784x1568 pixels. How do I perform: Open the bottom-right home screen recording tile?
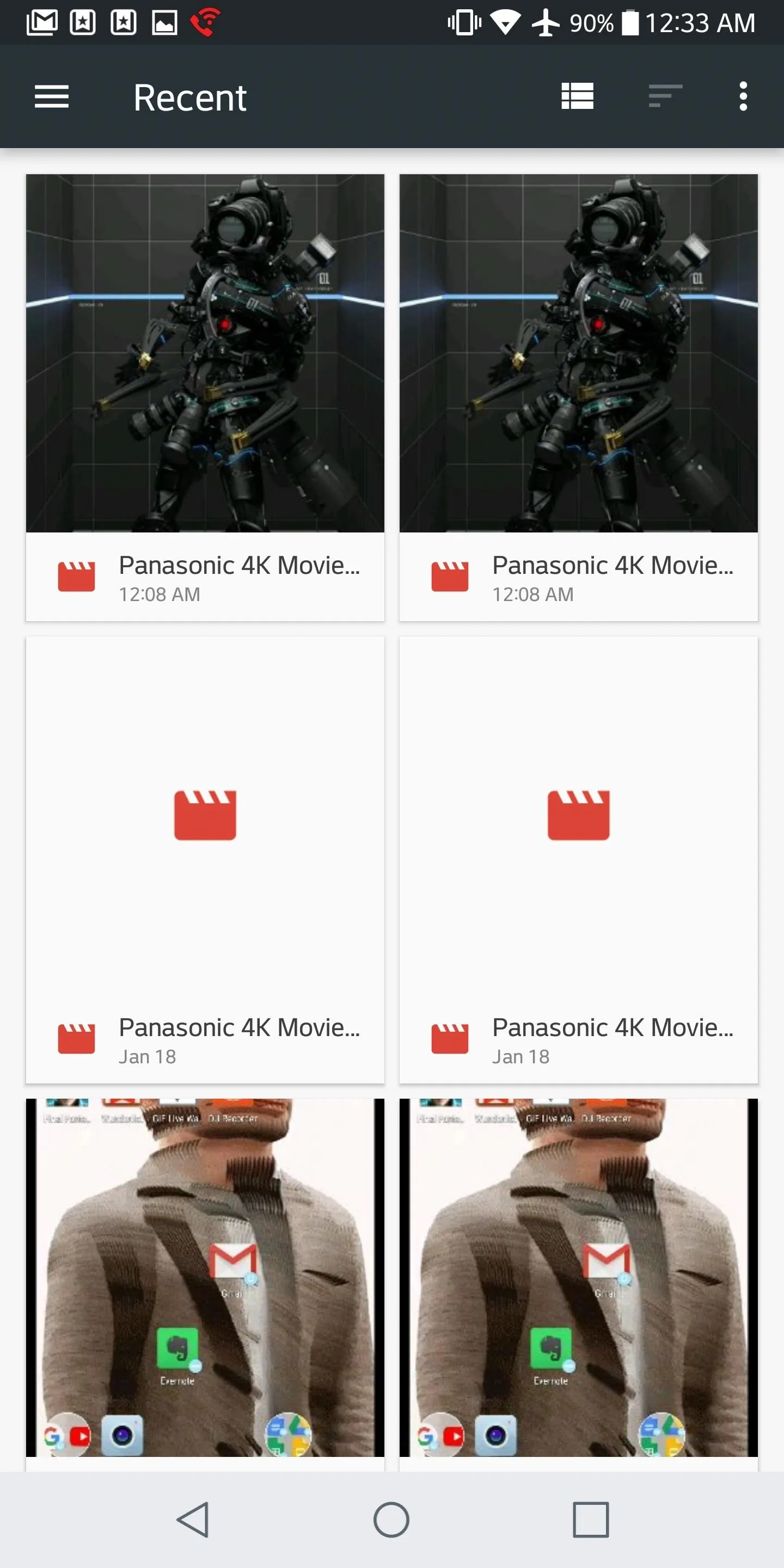point(578,1284)
